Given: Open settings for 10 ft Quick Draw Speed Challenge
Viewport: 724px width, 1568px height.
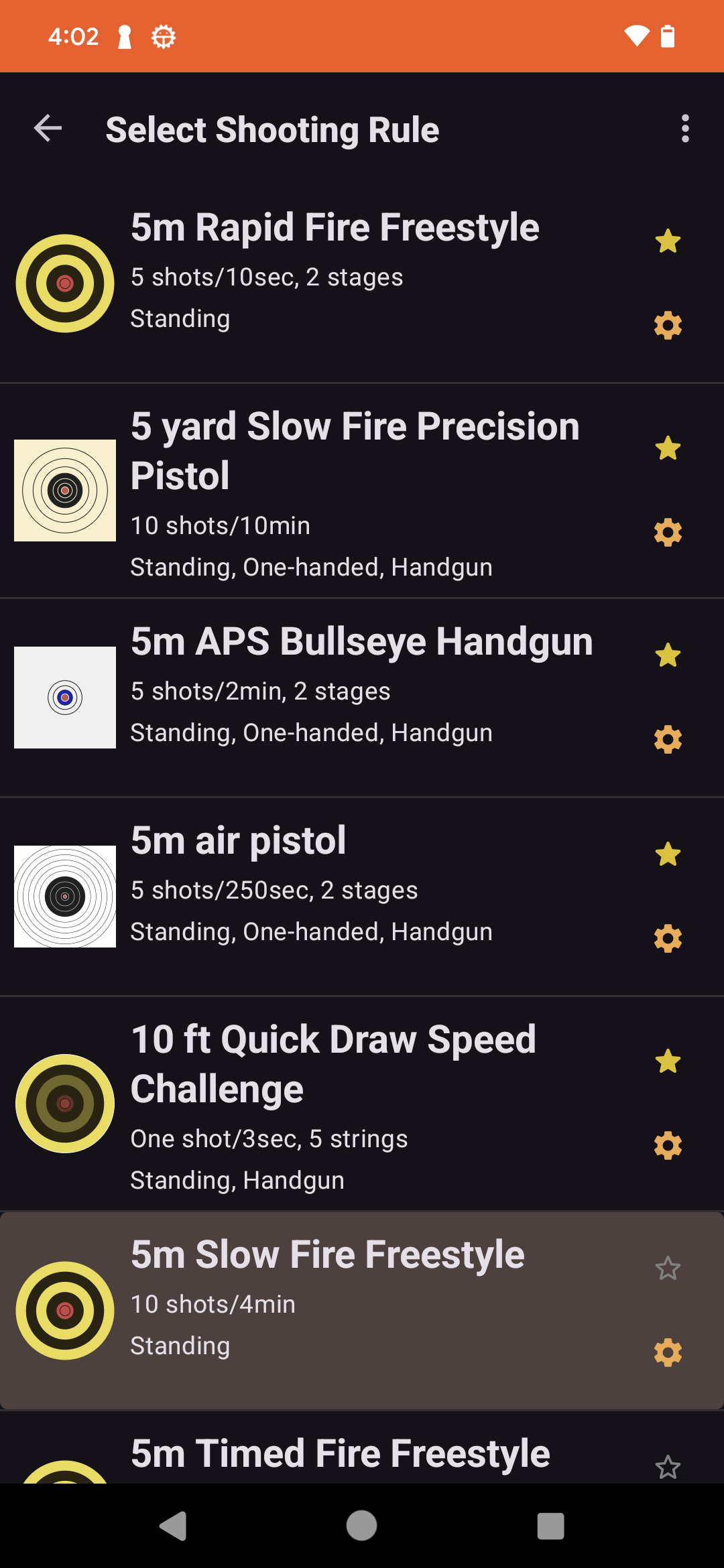Looking at the screenshot, I should click(x=667, y=1145).
